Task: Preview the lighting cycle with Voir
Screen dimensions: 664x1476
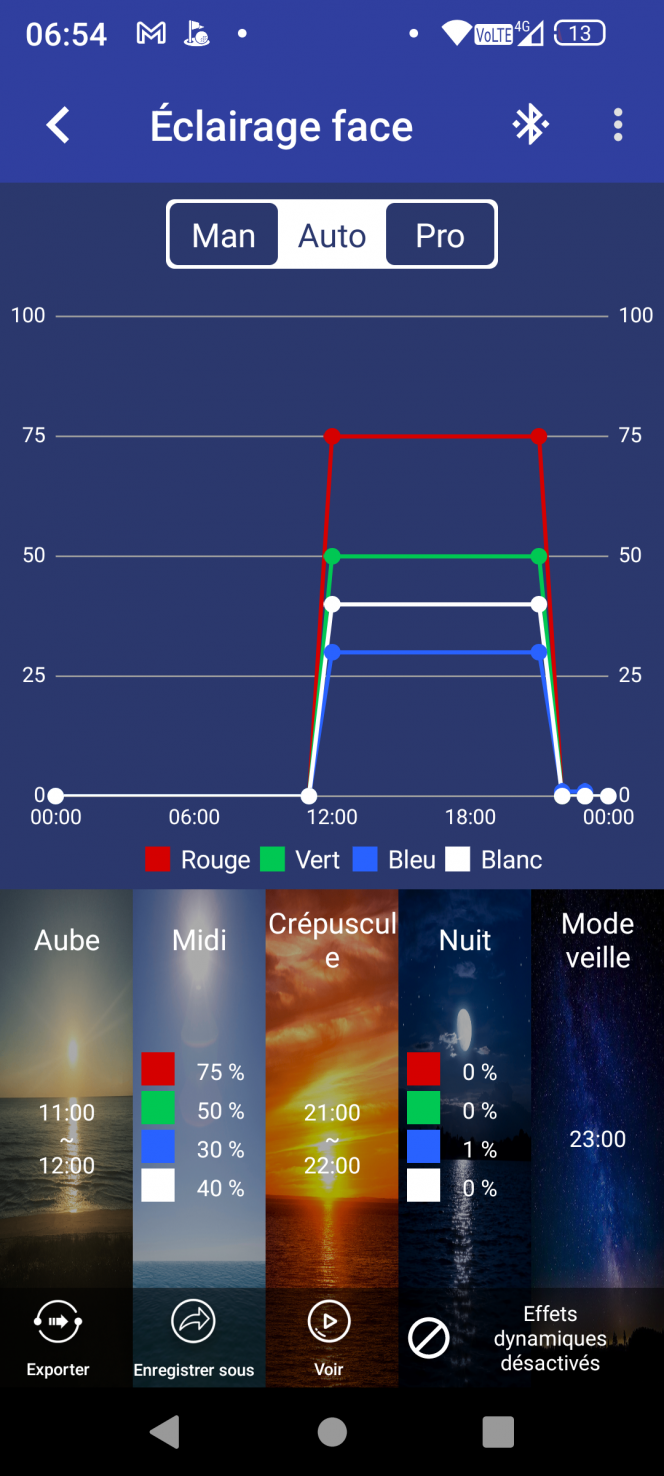Action: pyautogui.click(x=329, y=1338)
